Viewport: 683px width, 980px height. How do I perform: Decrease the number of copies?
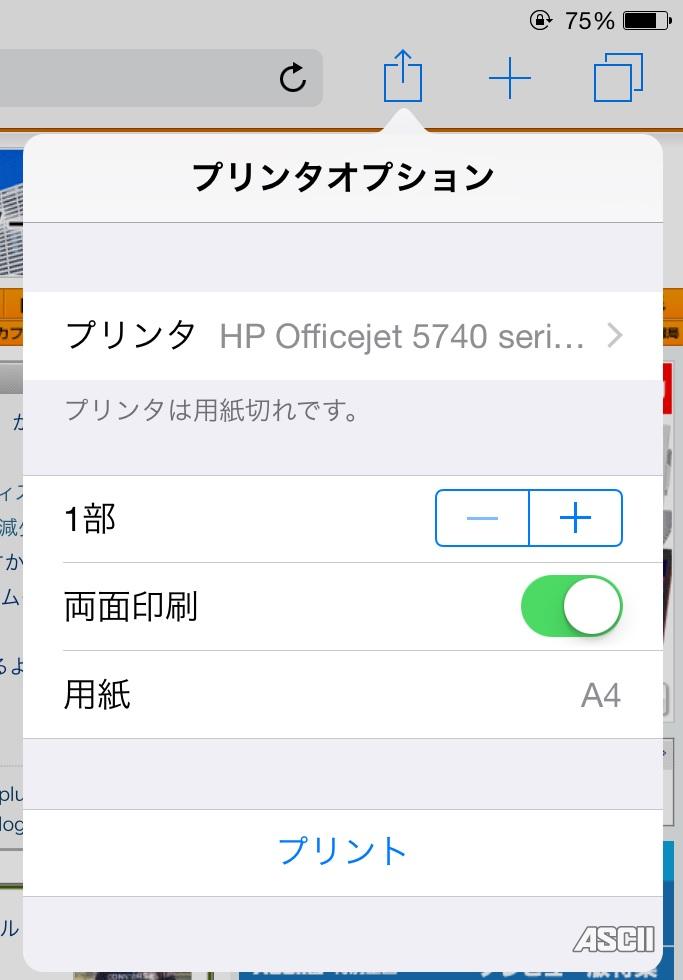pos(482,518)
